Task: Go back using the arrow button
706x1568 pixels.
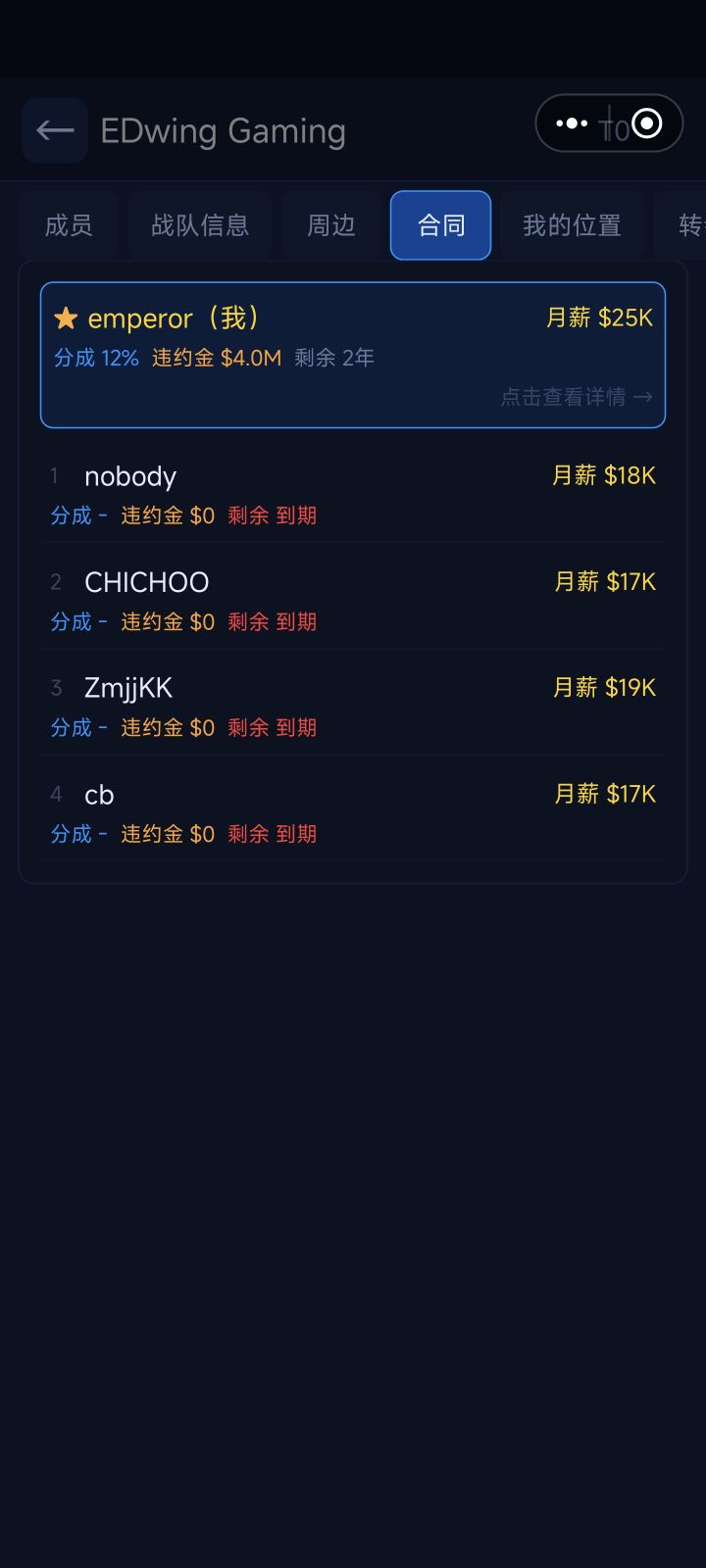Action: point(55,130)
